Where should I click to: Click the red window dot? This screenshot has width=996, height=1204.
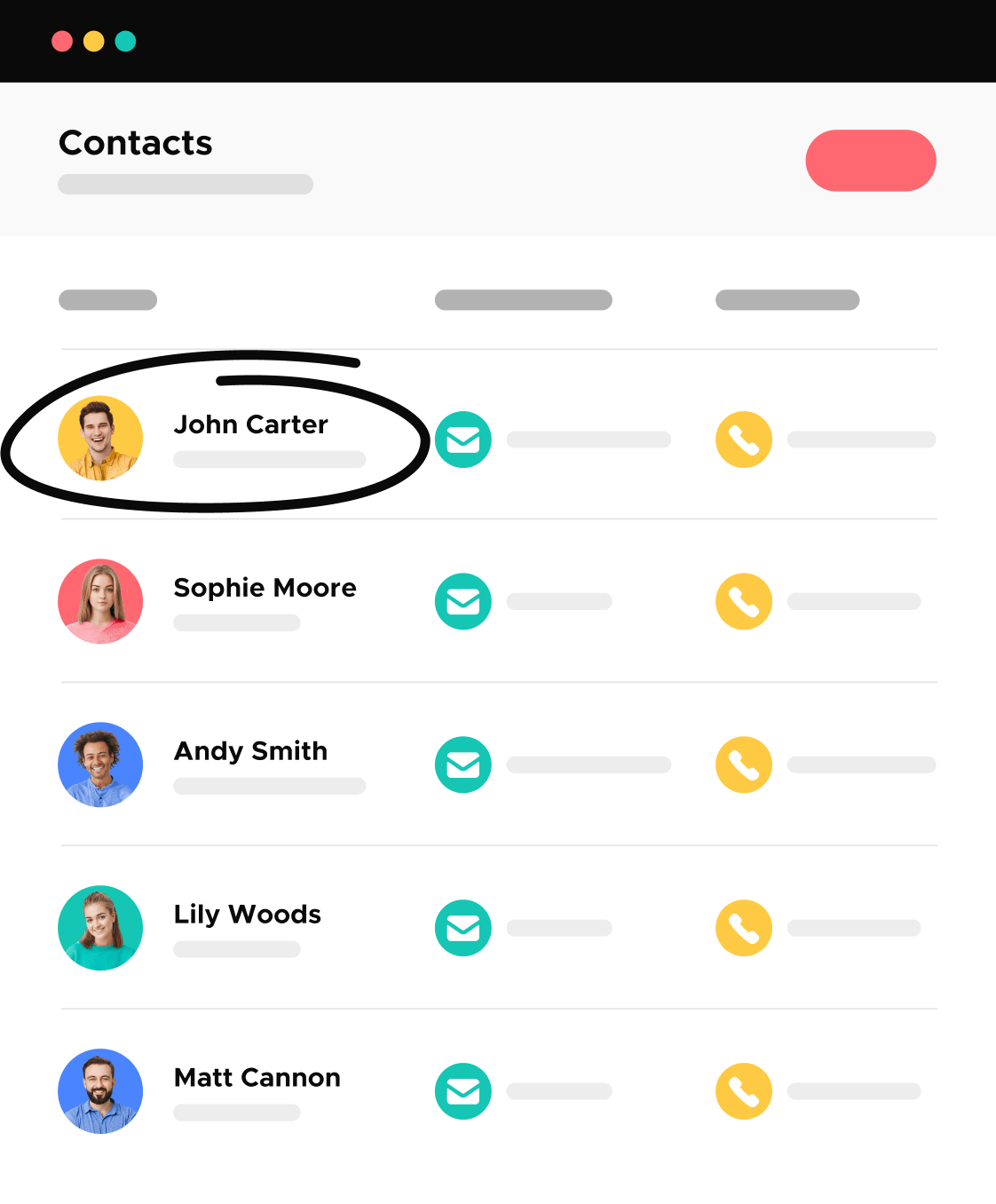coord(61,41)
